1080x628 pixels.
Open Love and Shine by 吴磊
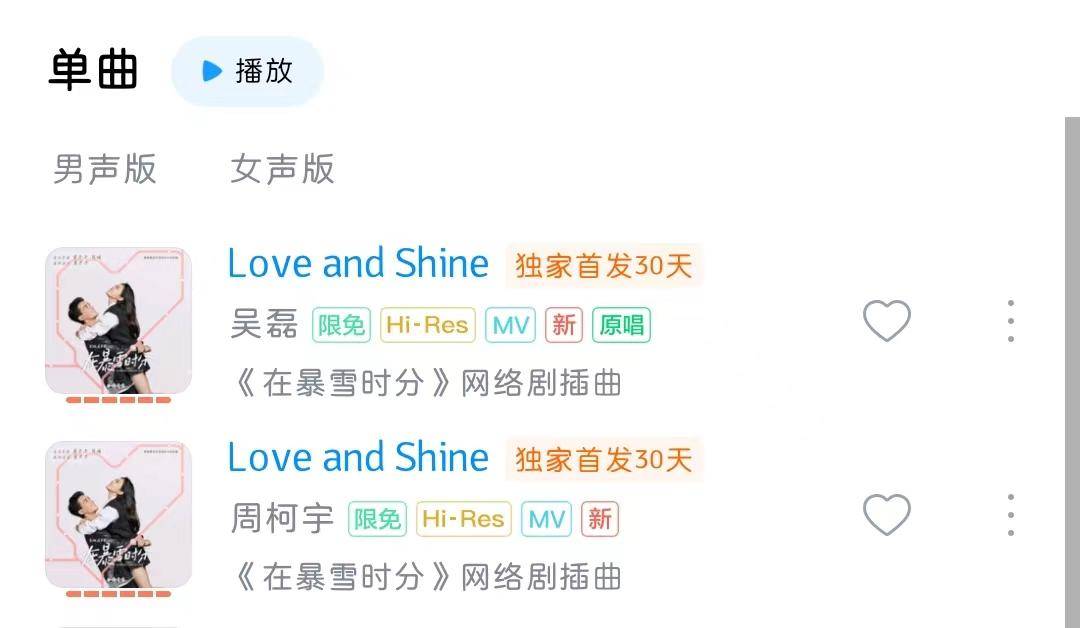357,264
